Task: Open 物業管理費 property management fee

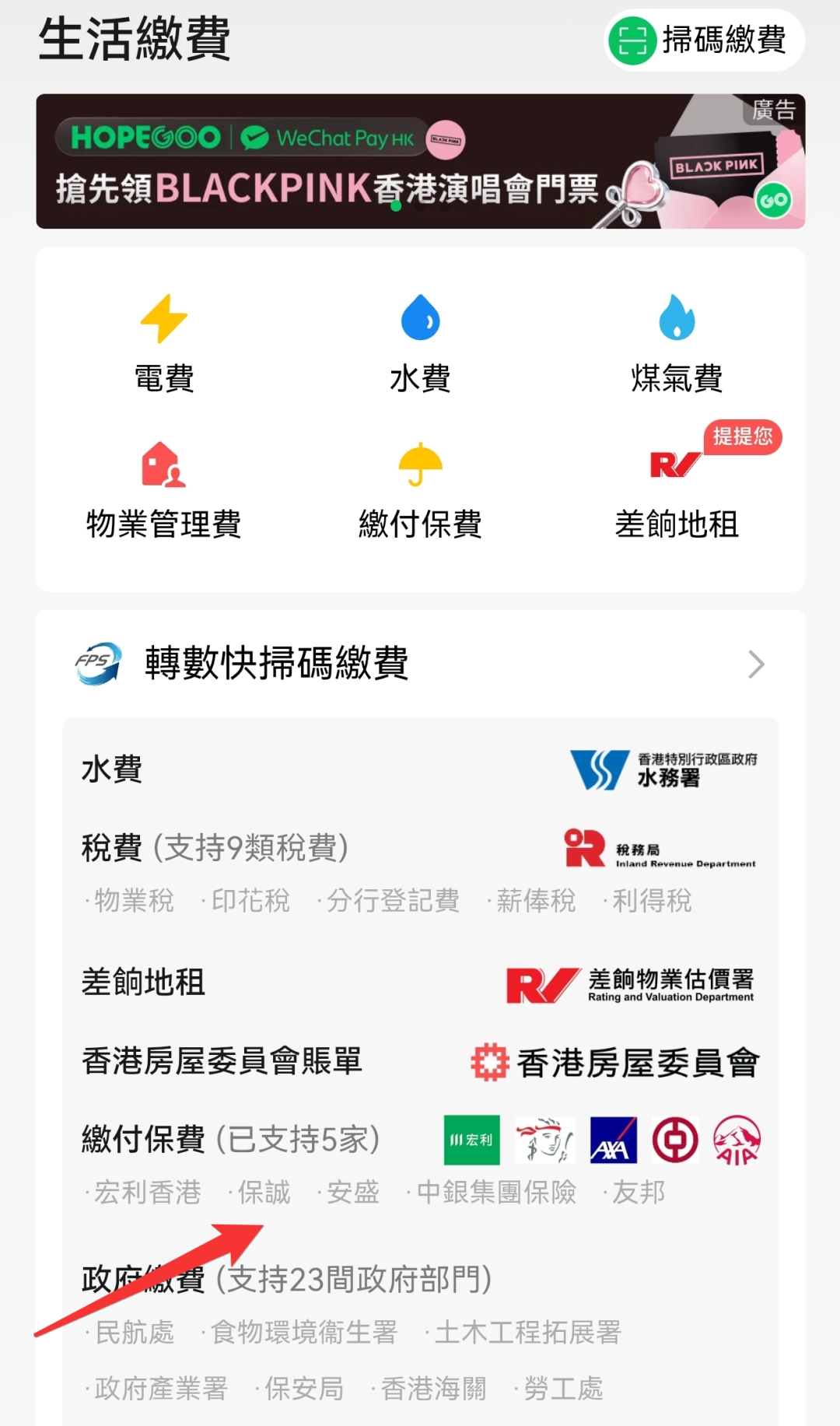Action: click(164, 490)
